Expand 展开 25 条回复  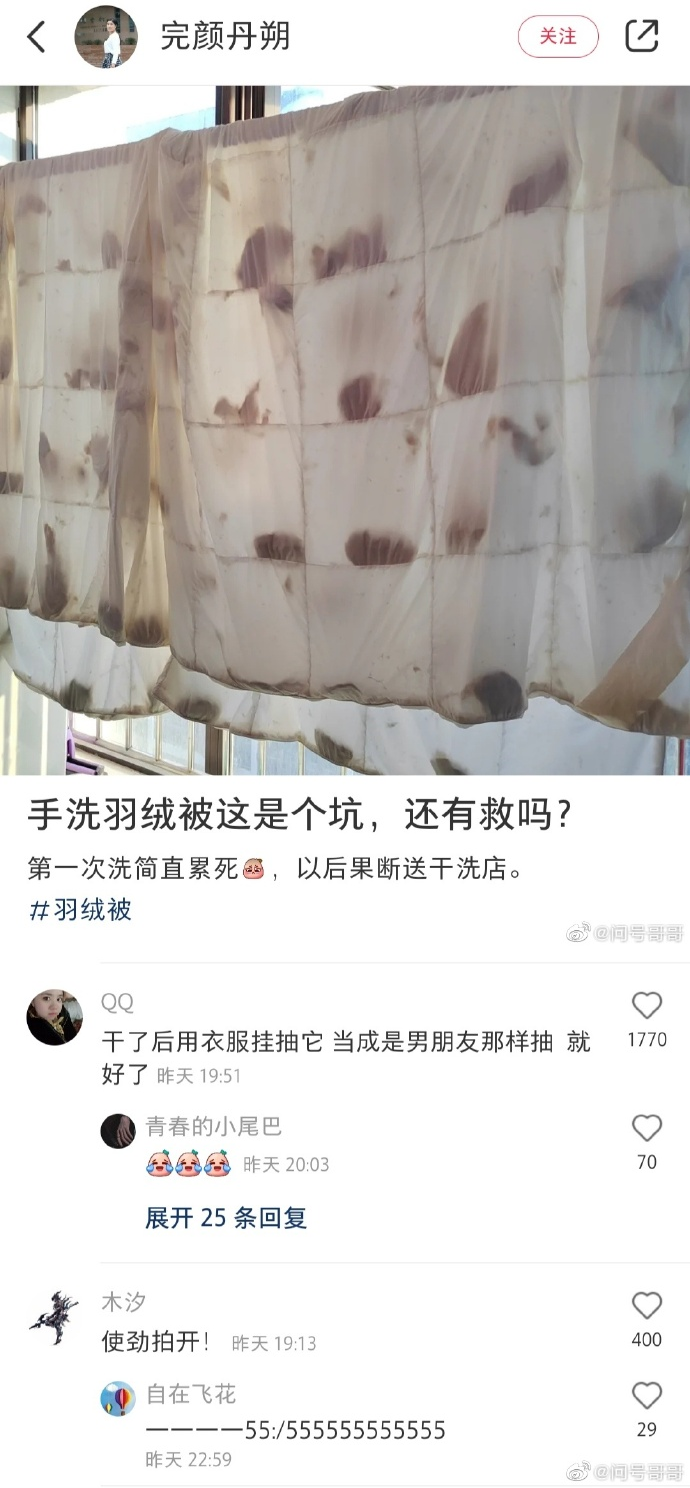(x=226, y=1218)
